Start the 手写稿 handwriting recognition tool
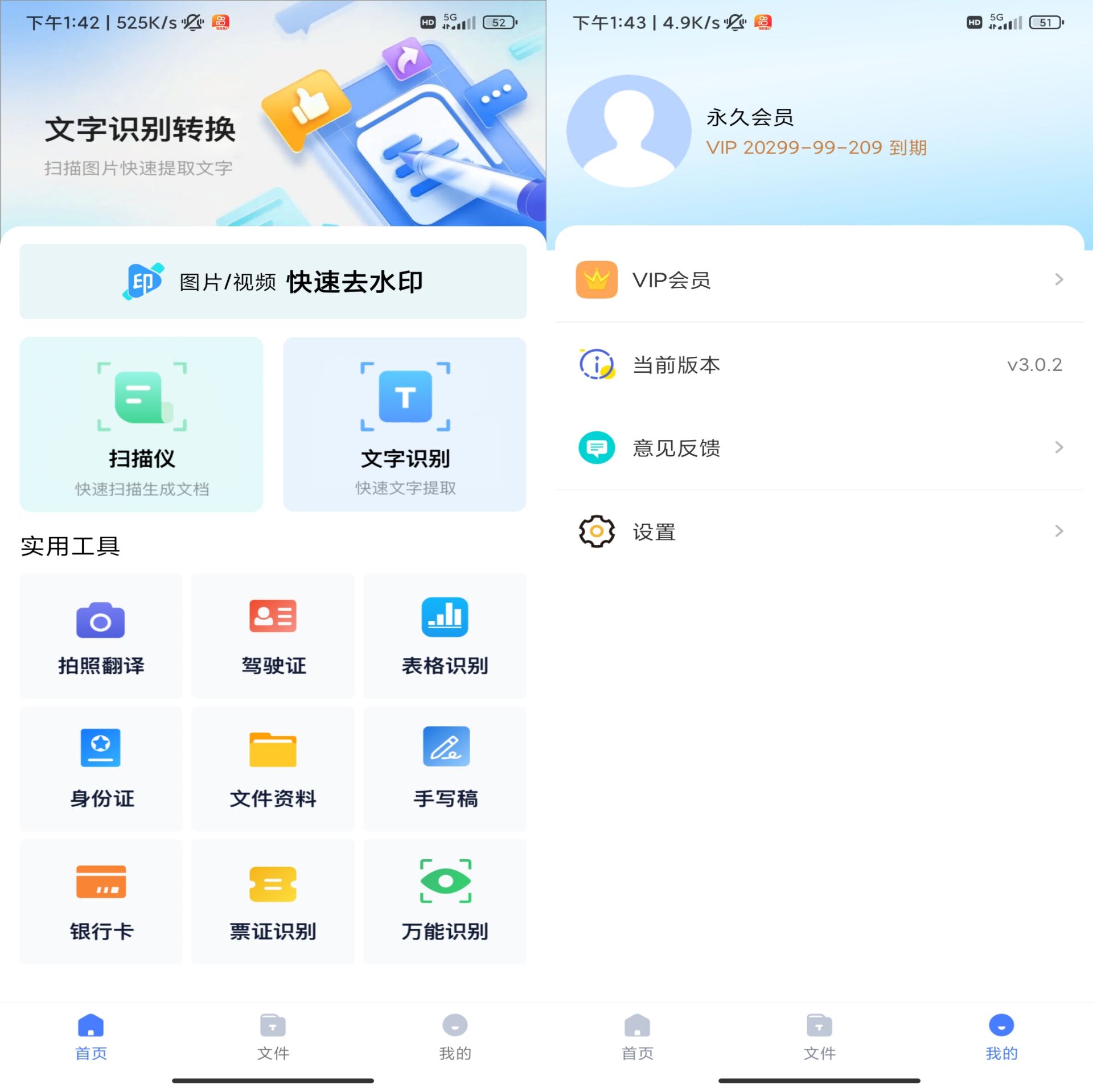Screen dimensions: 1093x1092 tap(445, 768)
